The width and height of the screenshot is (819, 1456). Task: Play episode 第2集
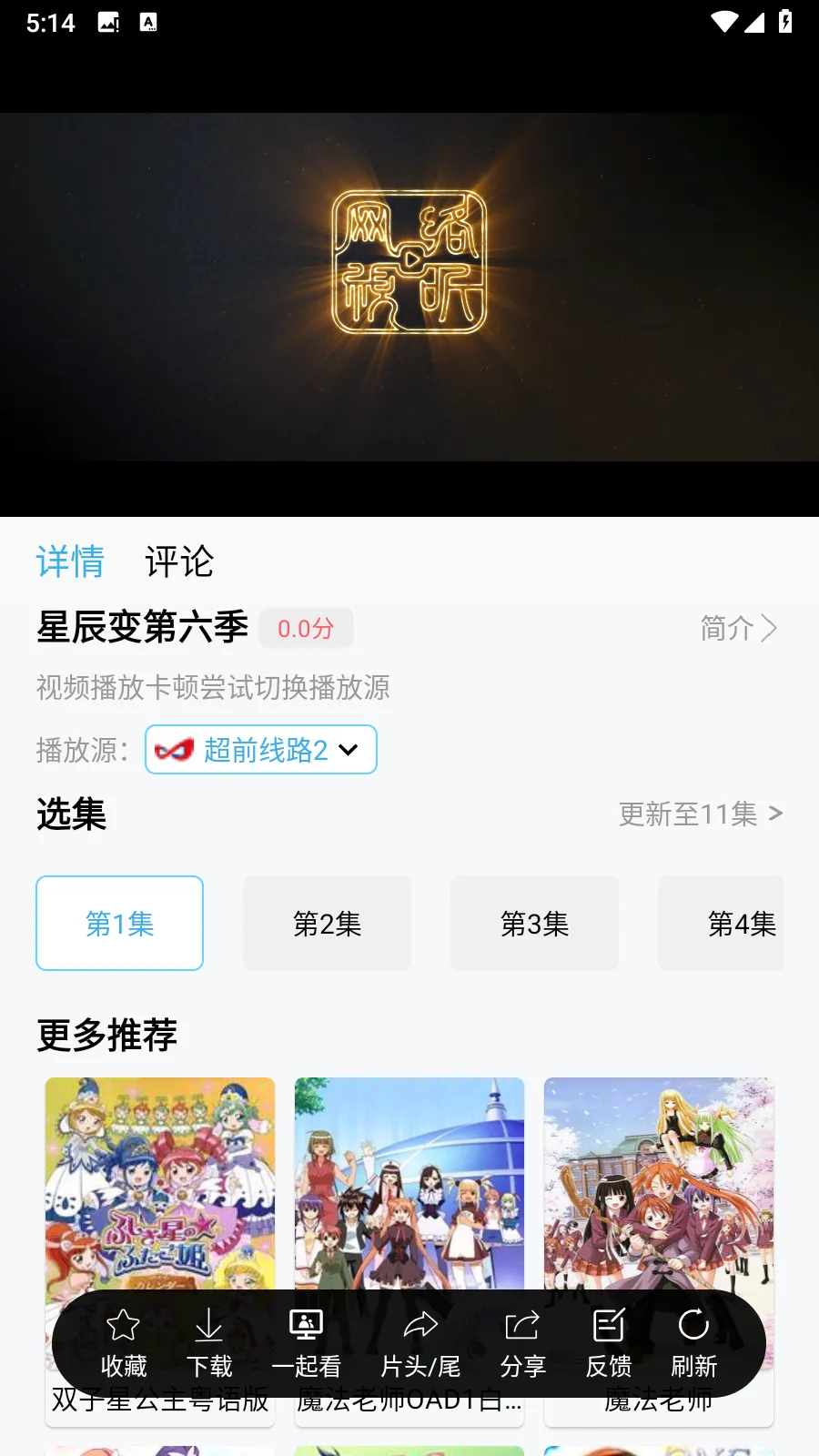[x=327, y=924]
